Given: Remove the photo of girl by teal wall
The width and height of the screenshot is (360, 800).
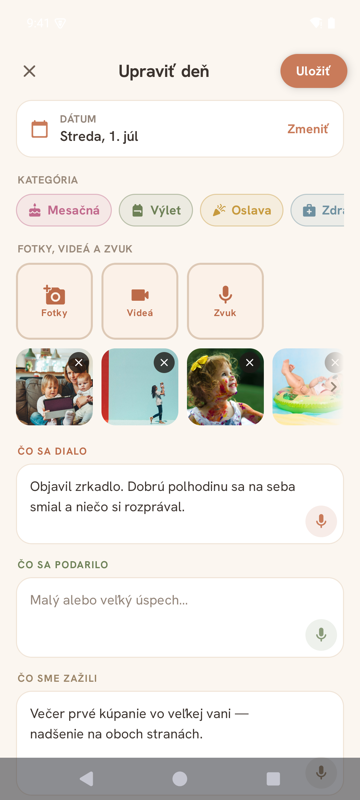Looking at the screenshot, I should [164, 363].
